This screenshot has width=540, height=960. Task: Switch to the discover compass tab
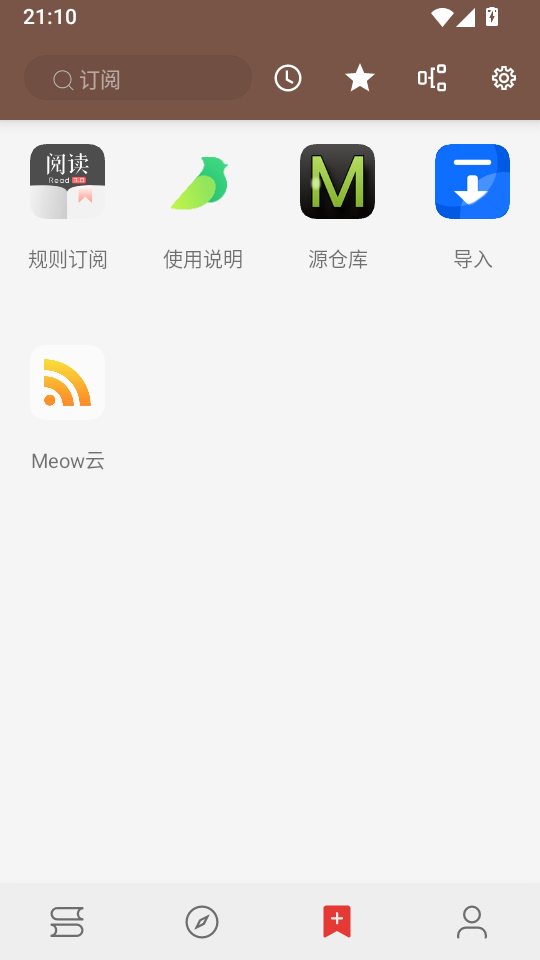pos(202,921)
